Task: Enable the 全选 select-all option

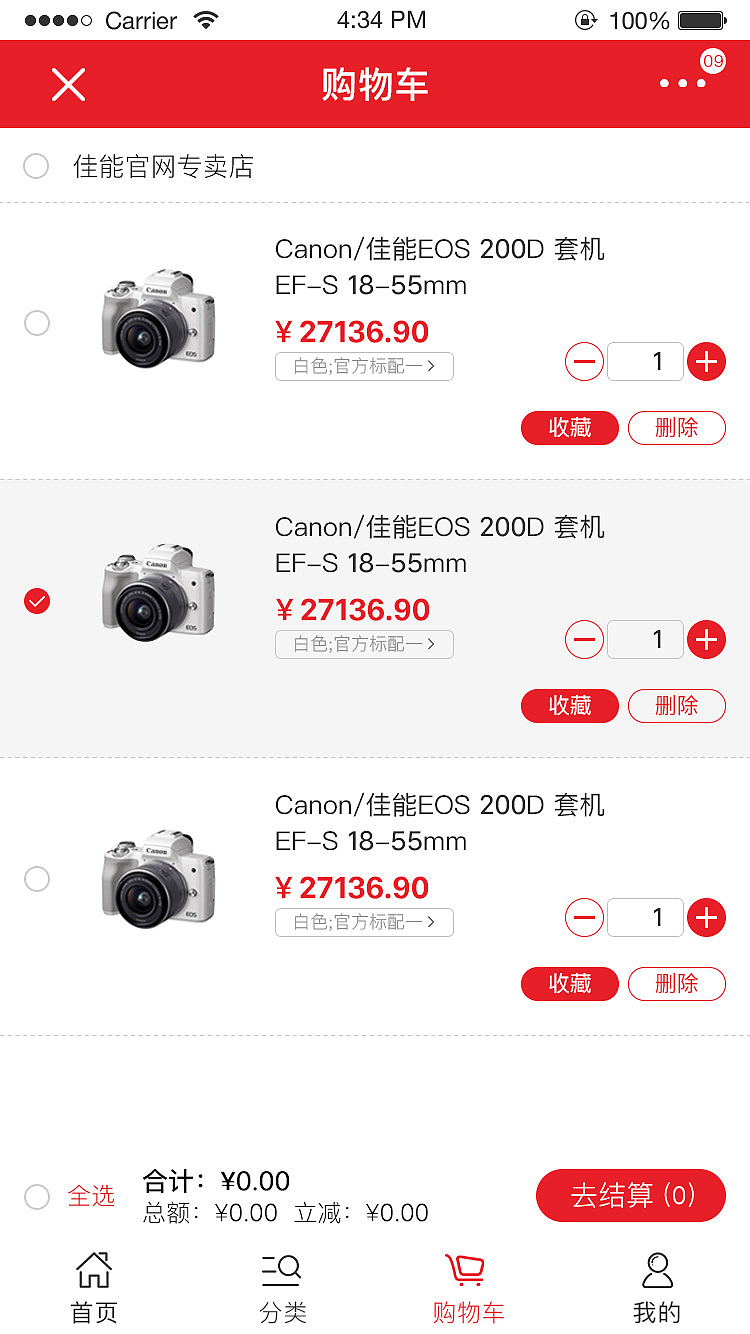Action: click(x=37, y=1196)
